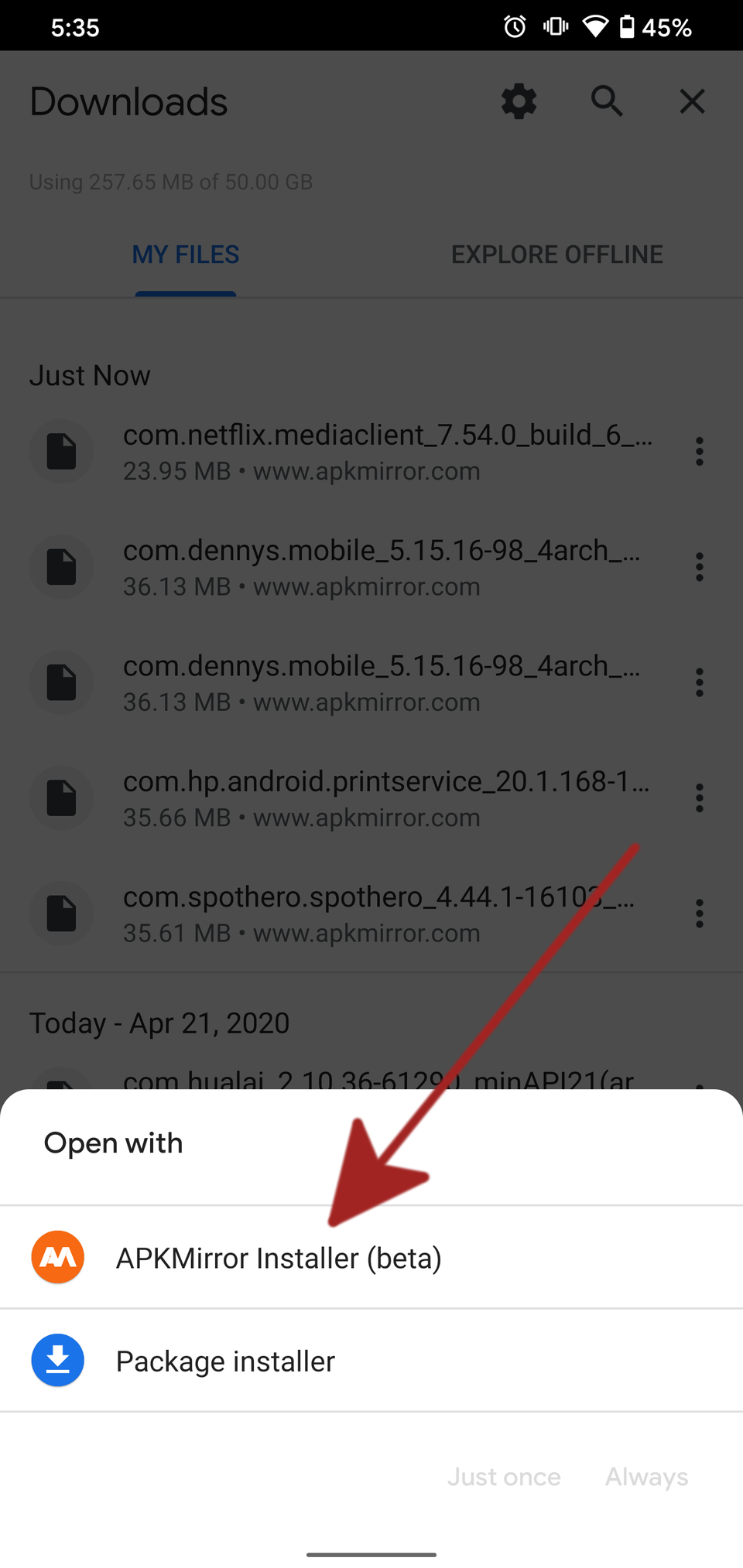743x1568 pixels.
Task: Search downloads with the magnifier icon
Action: 607,101
